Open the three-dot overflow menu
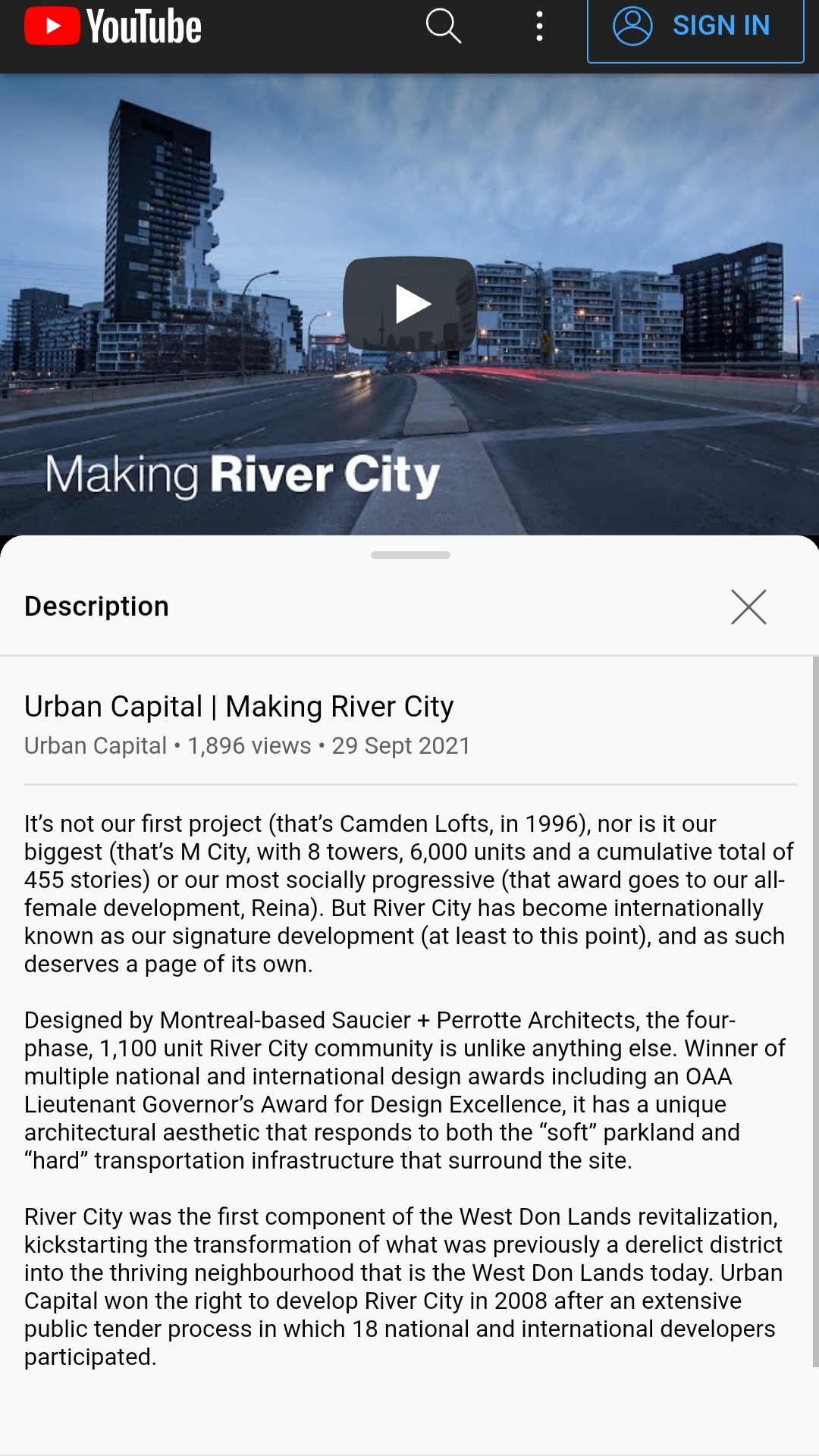The height and width of the screenshot is (1456, 819). [539, 27]
